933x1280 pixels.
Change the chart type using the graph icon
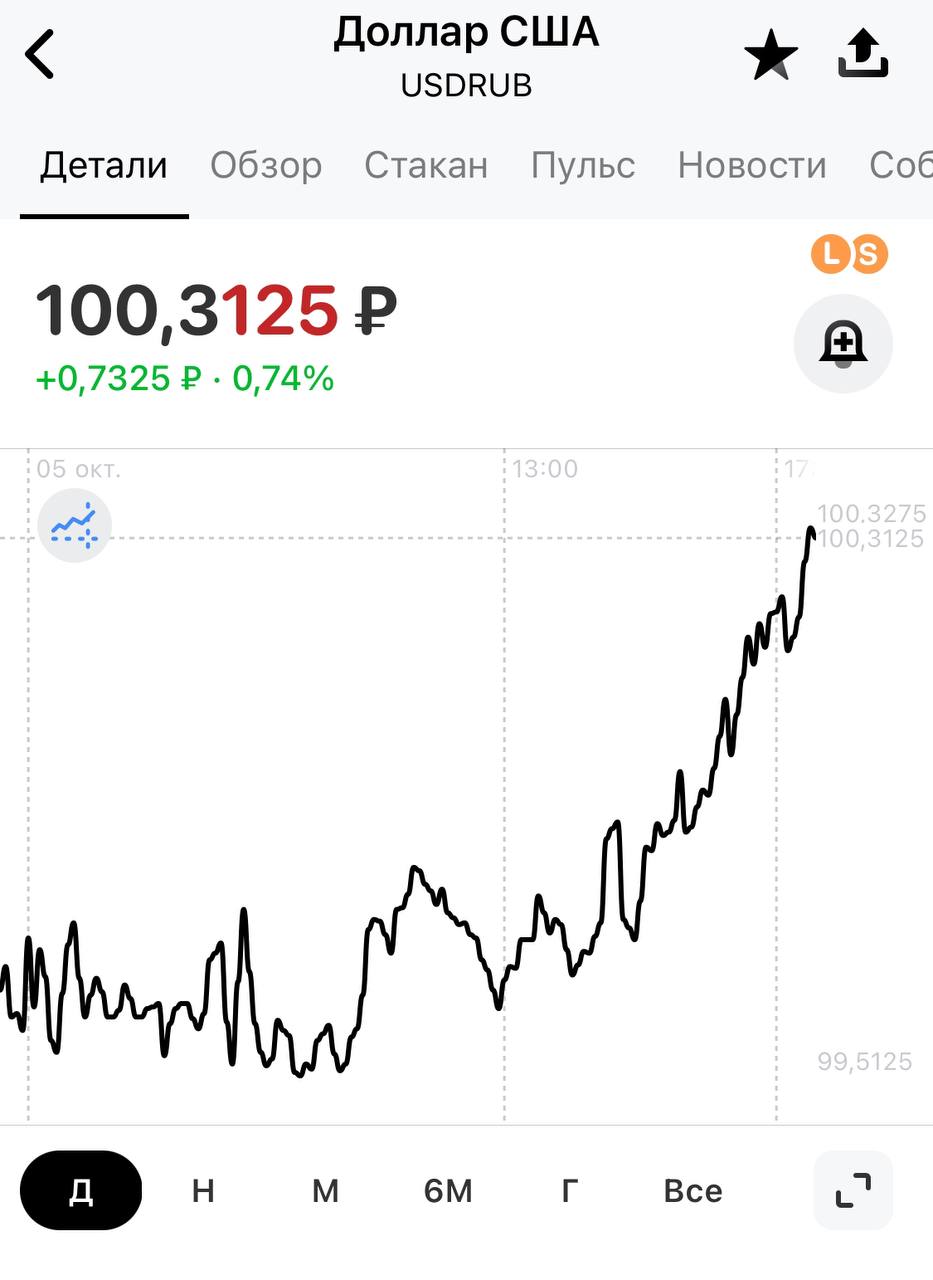(x=75, y=525)
